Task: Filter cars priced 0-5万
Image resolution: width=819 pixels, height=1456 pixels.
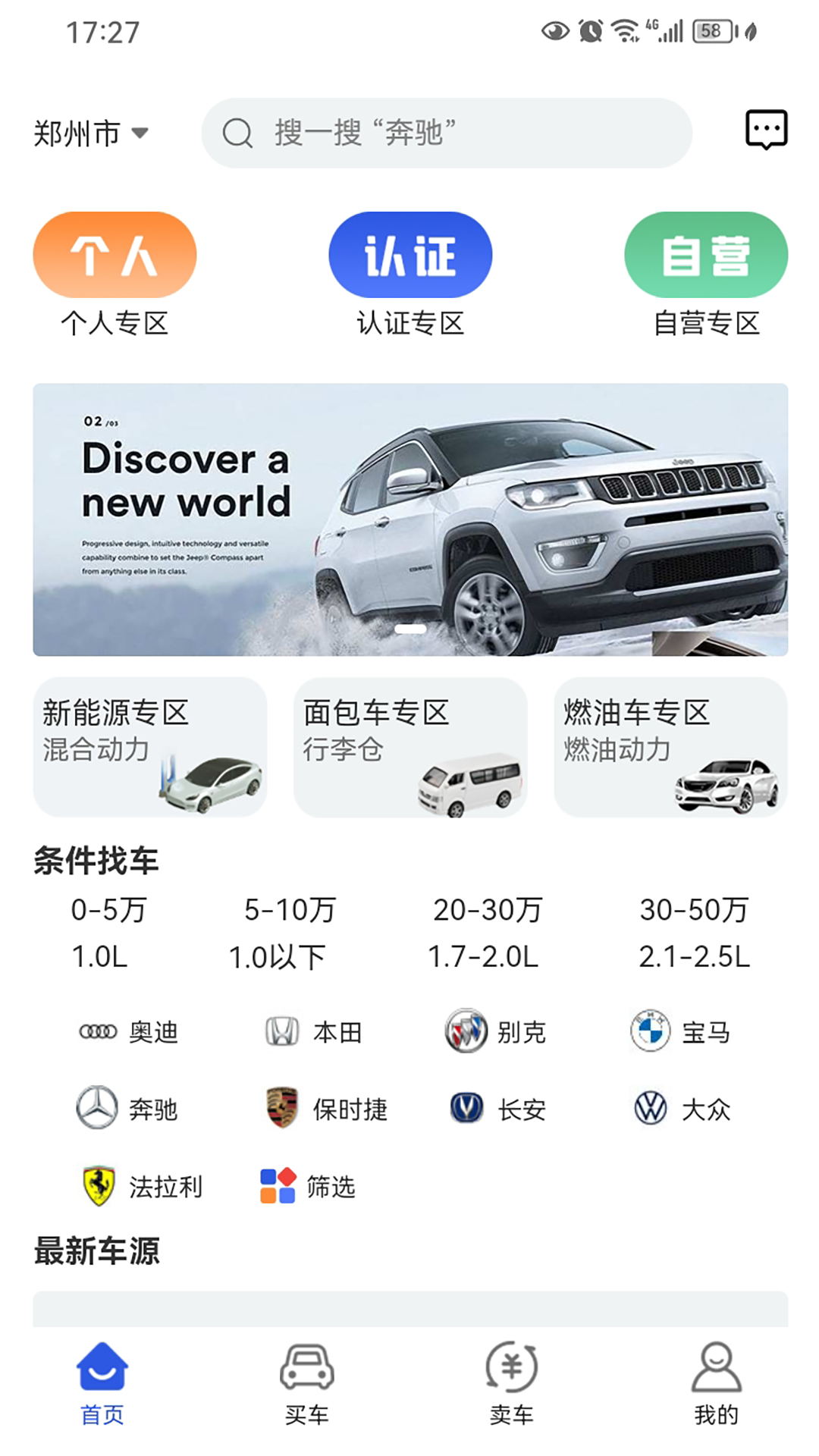Action: click(x=108, y=910)
